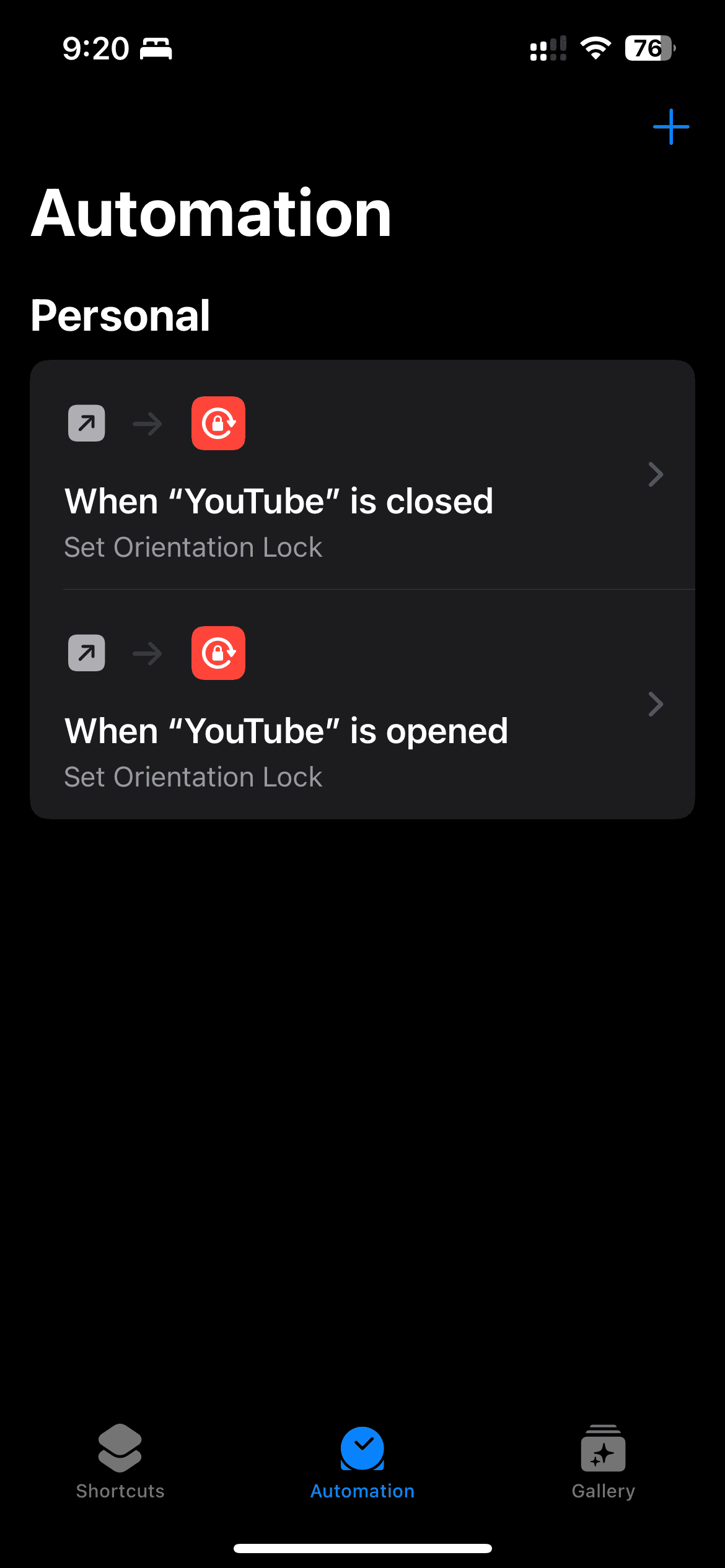The height and width of the screenshot is (1568, 725).
Task: Switch to the Shortcuts tab
Action: (x=120, y=1462)
